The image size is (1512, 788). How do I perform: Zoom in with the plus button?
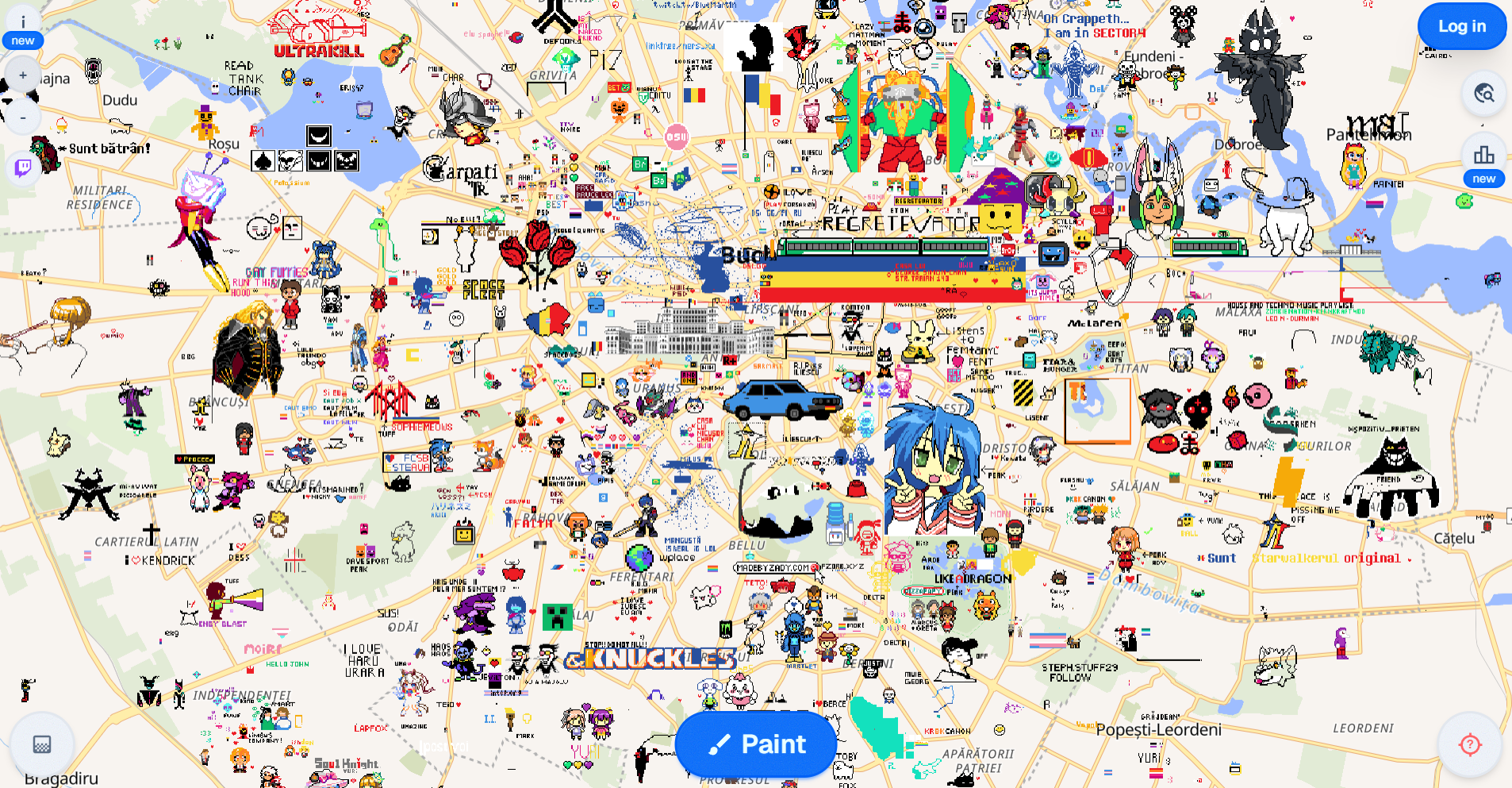click(x=23, y=75)
